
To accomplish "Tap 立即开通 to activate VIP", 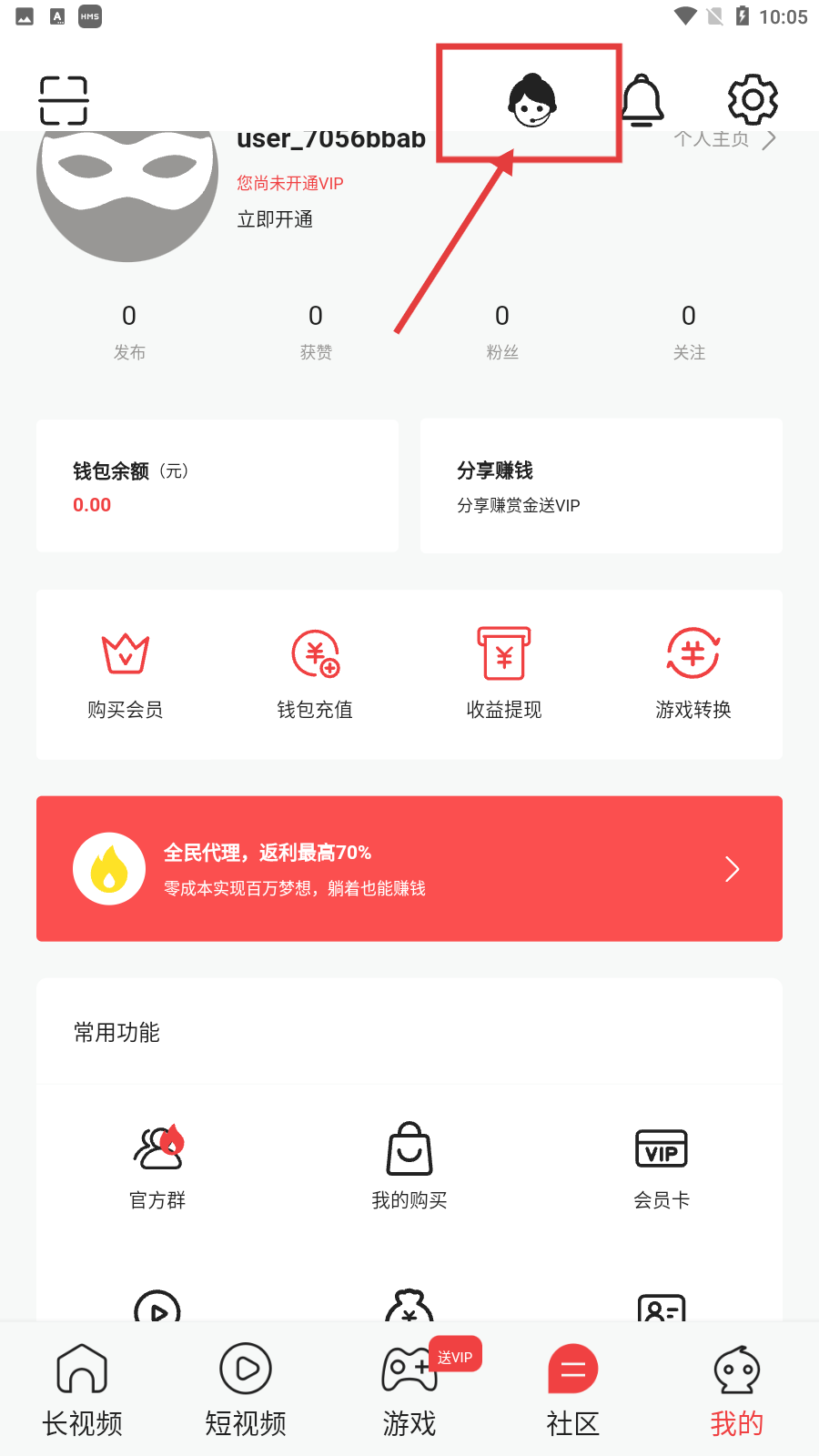I will (x=275, y=218).
